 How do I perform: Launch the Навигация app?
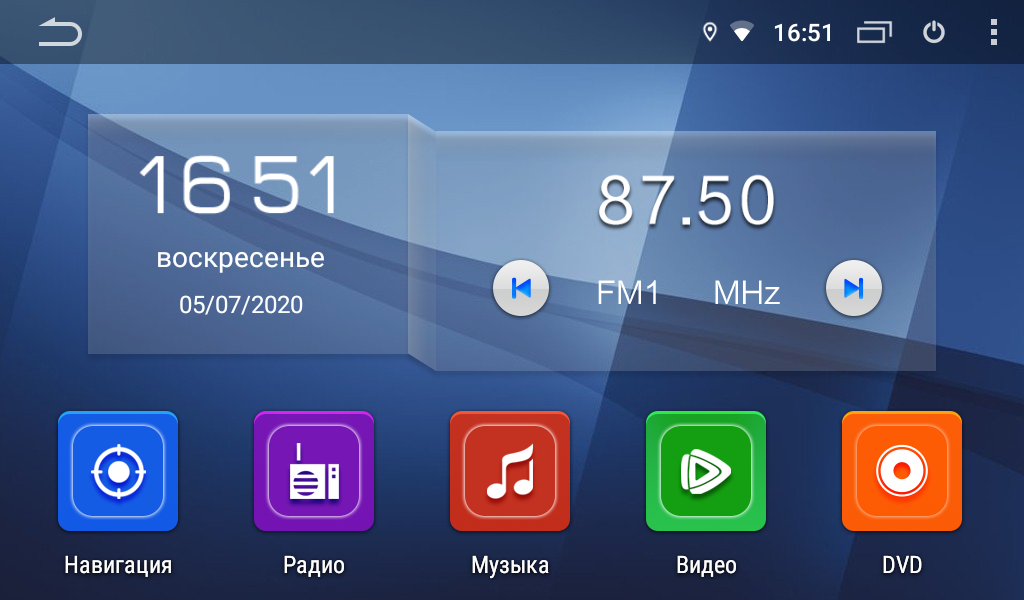coord(118,471)
